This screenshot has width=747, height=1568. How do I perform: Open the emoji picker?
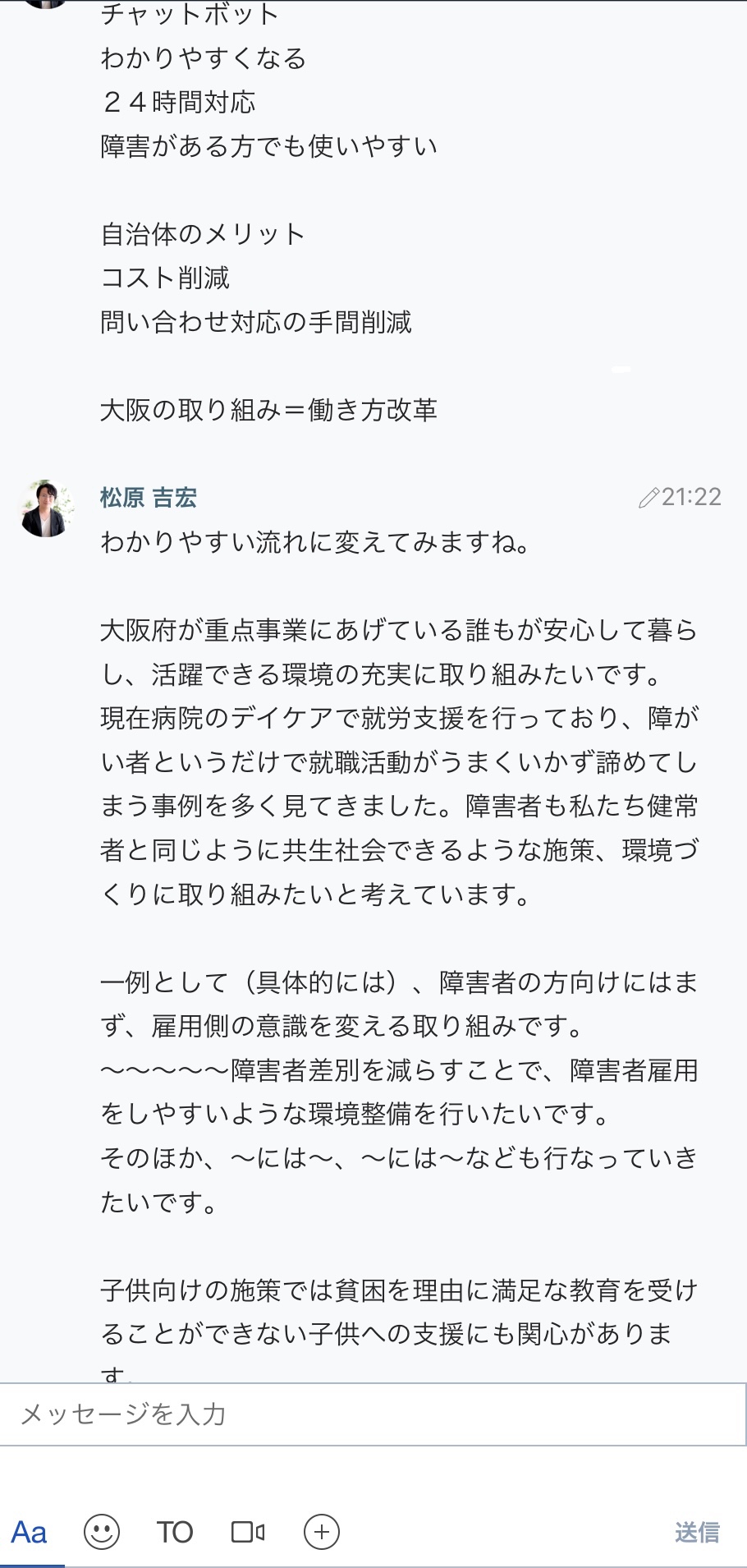pyautogui.click(x=102, y=1532)
